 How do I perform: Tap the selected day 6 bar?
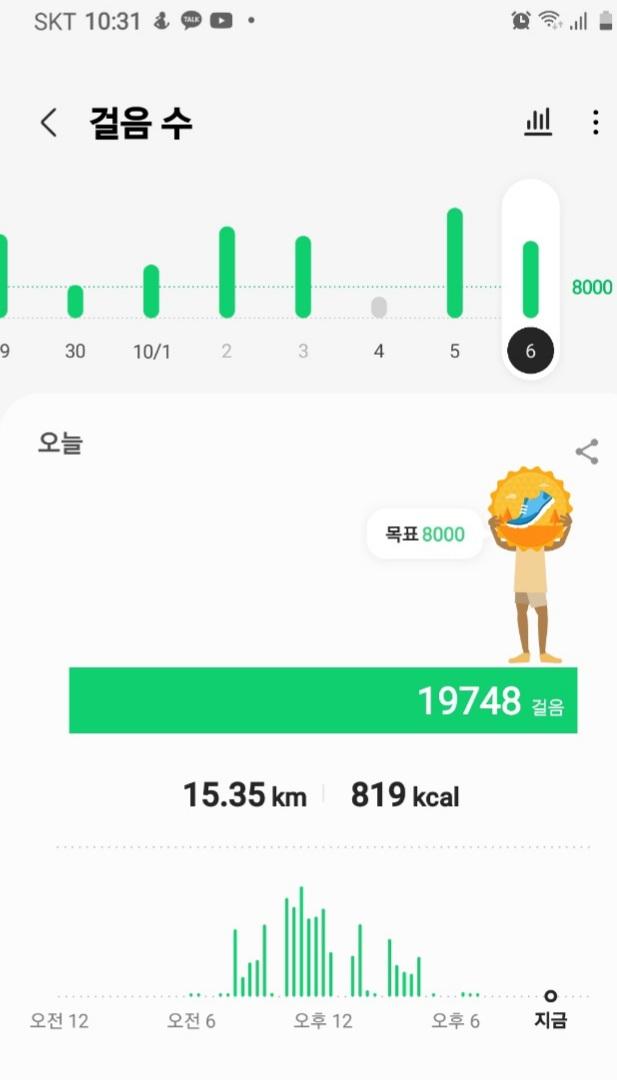530,280
